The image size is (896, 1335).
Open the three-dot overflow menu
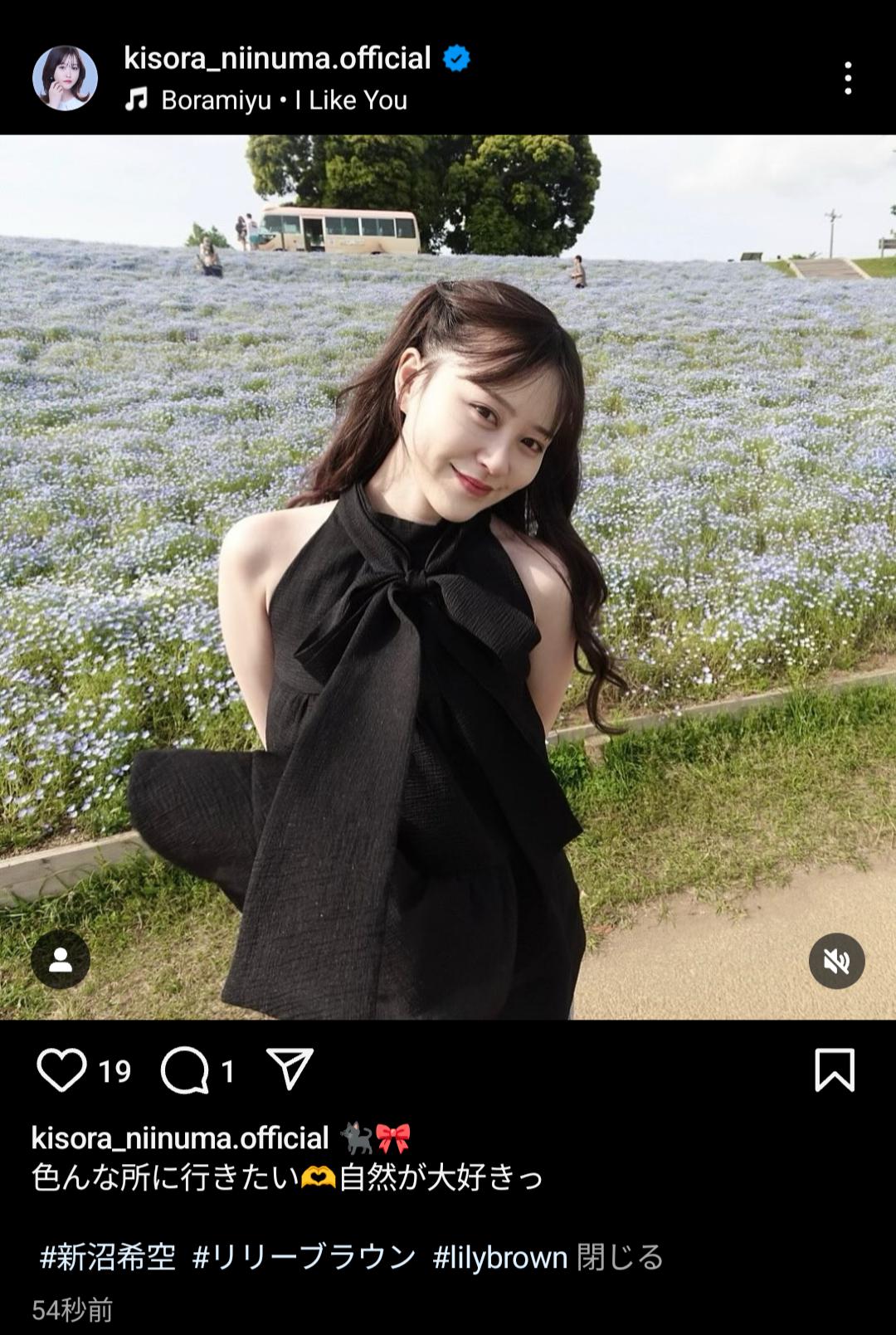847,78
